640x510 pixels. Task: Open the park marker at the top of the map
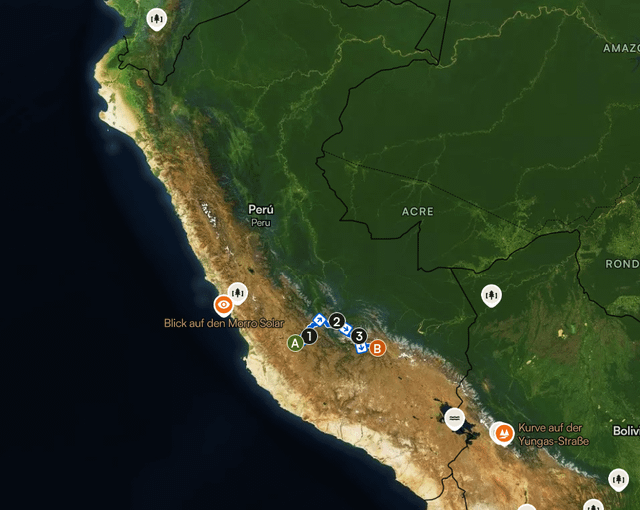[x=156, y=18]
